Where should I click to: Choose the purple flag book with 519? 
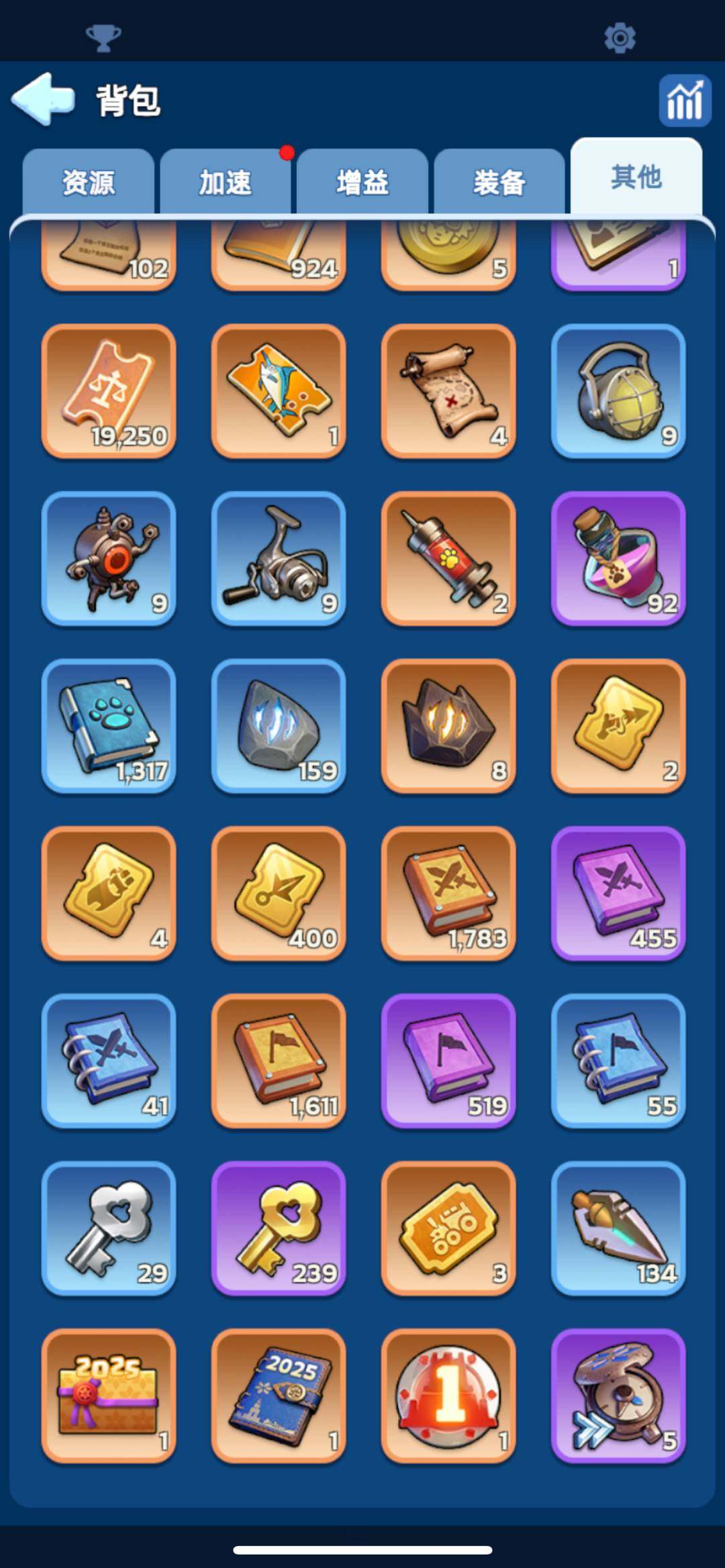click(x=448, y=1061)
